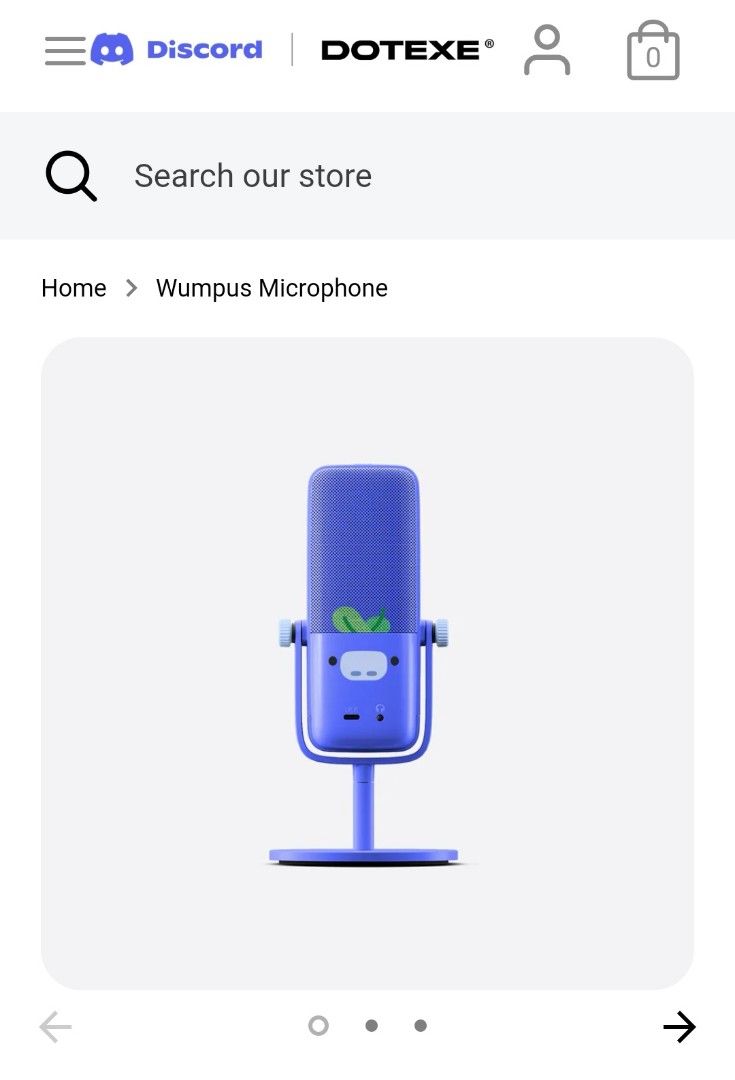Select the third carousel dot indicator
735x1080 pixels.
click(x=420, y=1025)
